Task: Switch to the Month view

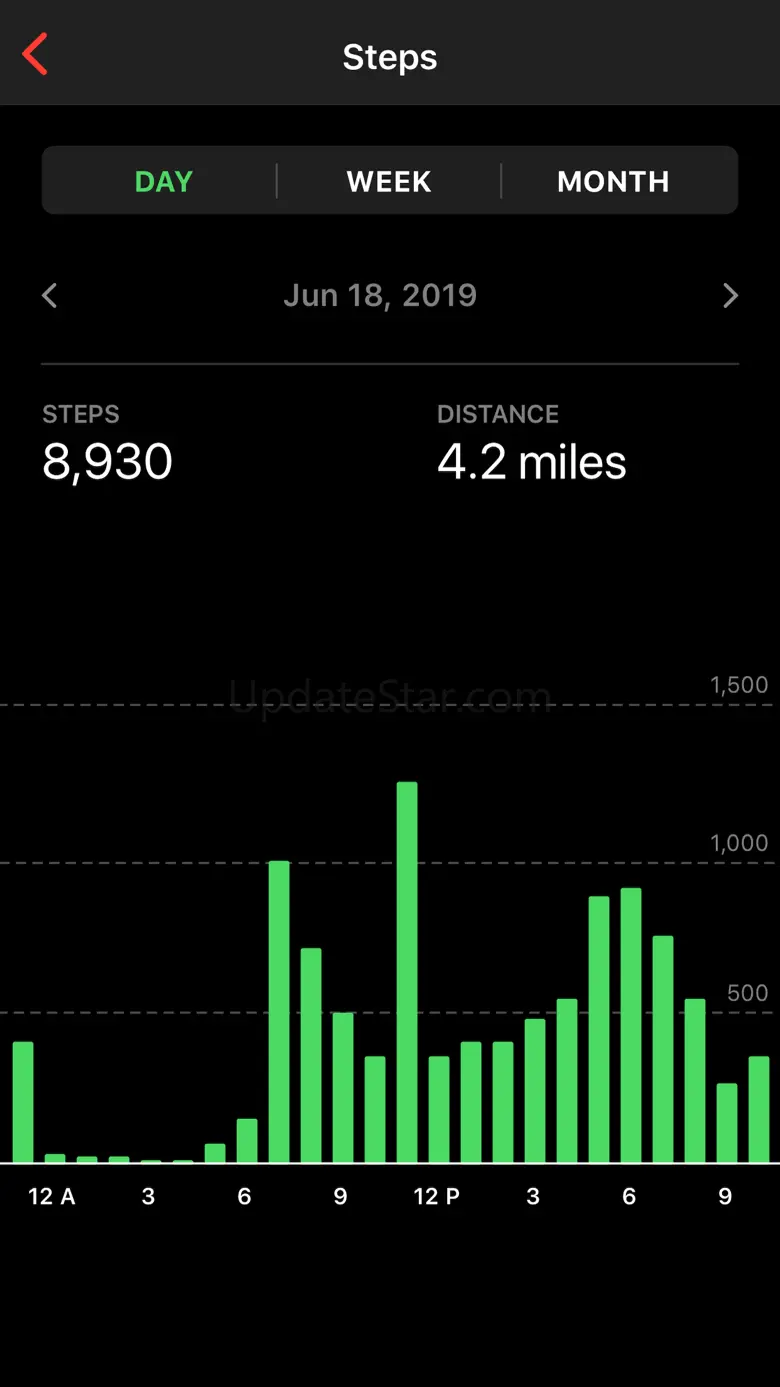Action: point(613,181)
